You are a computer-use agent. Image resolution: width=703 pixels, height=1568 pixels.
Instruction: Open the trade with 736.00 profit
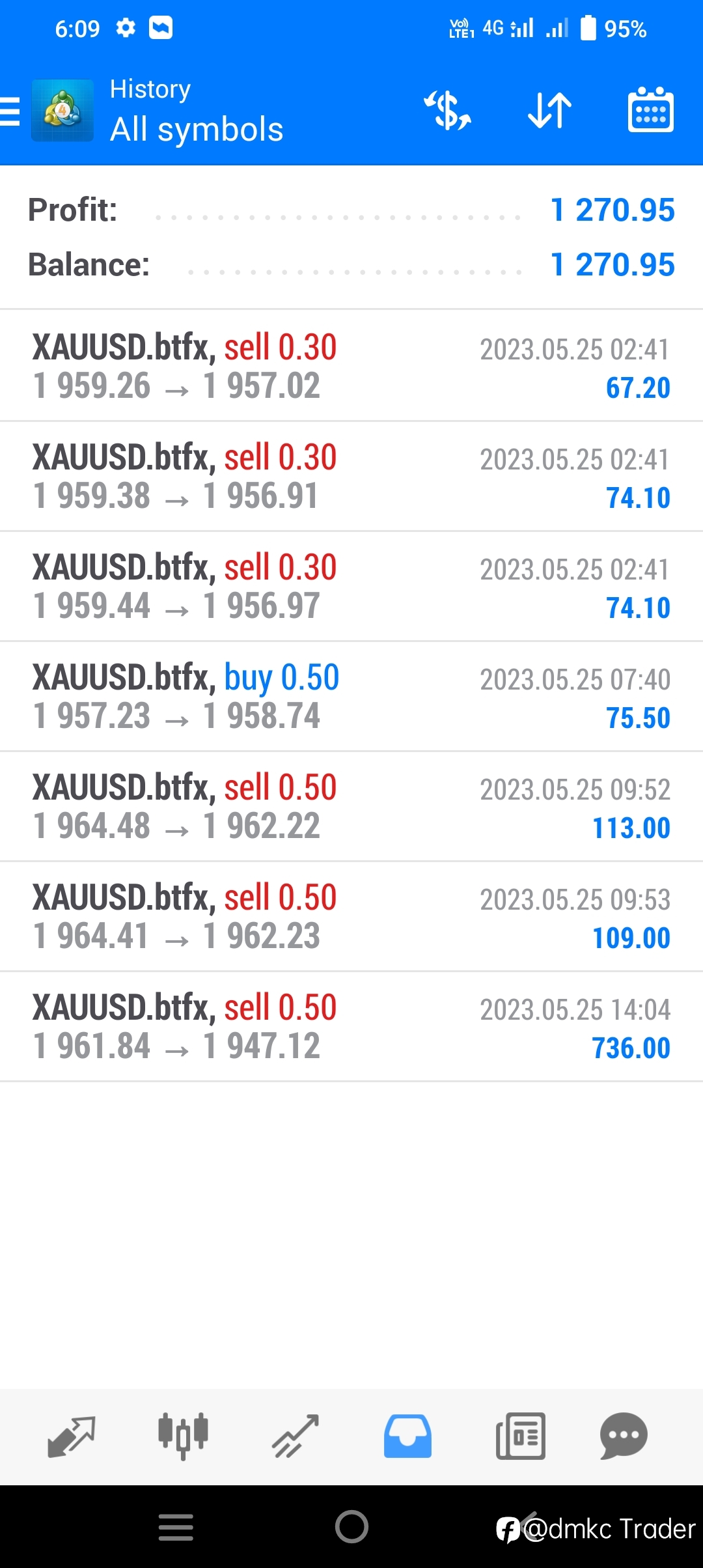coord(351,1026)
